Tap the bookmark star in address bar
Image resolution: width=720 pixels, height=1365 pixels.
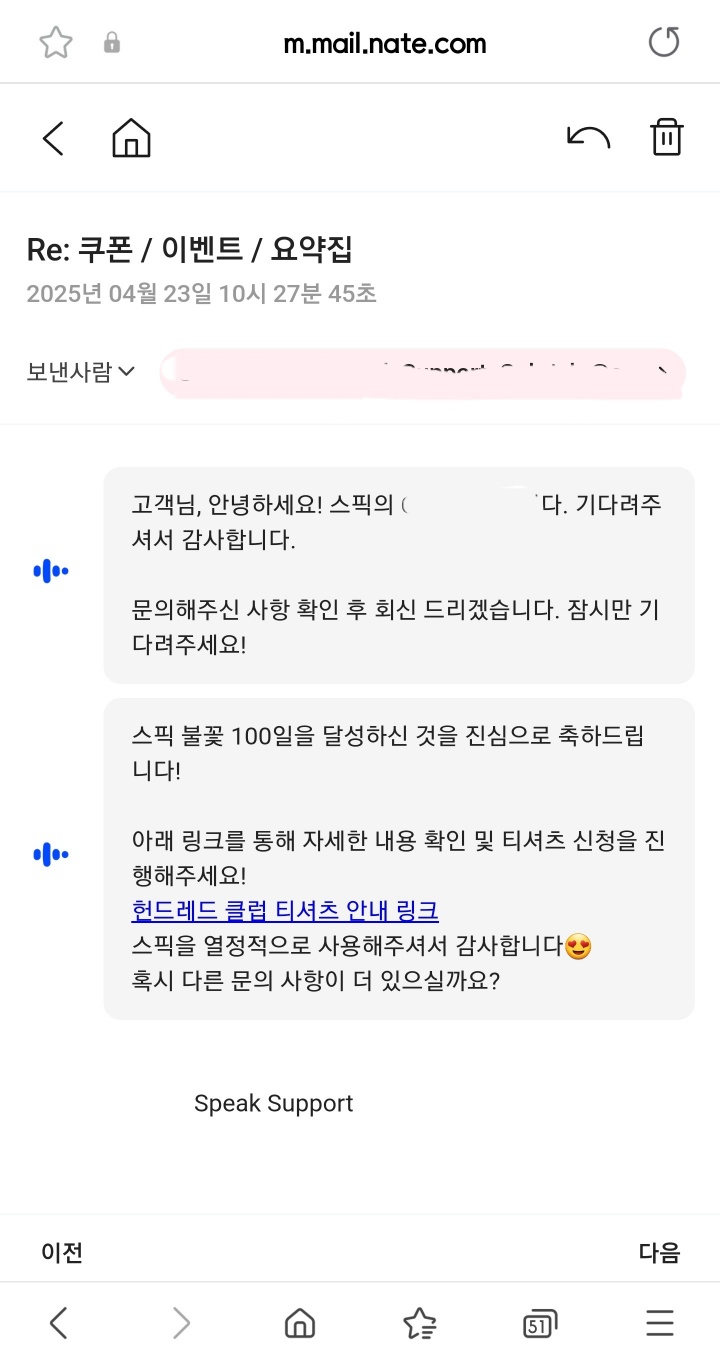[x=56, y=42]
